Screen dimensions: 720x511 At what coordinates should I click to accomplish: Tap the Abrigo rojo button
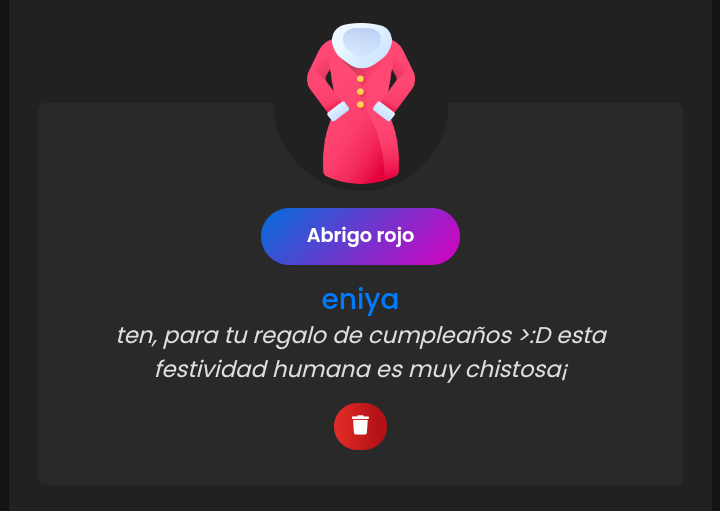360,236
